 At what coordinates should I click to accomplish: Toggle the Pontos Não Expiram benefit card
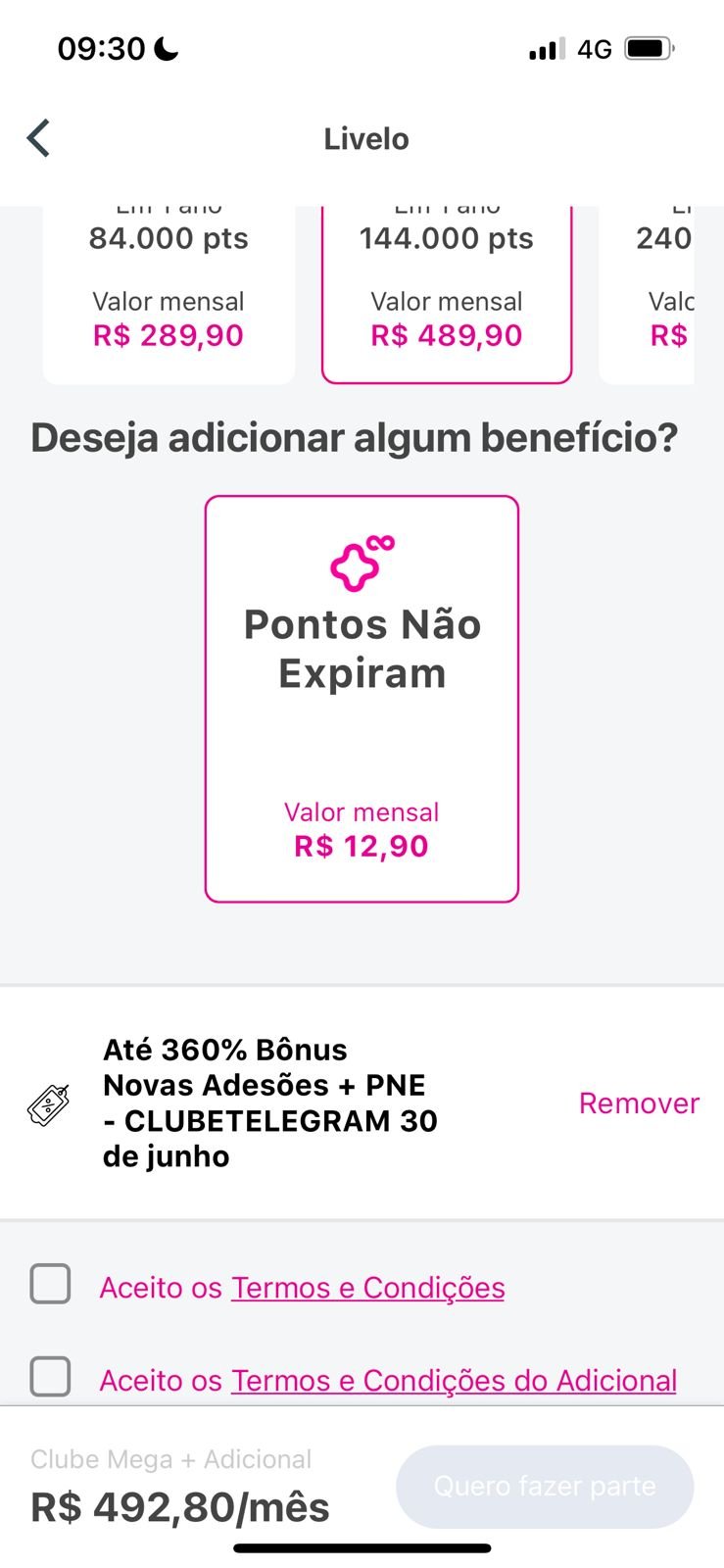(362, 699)
